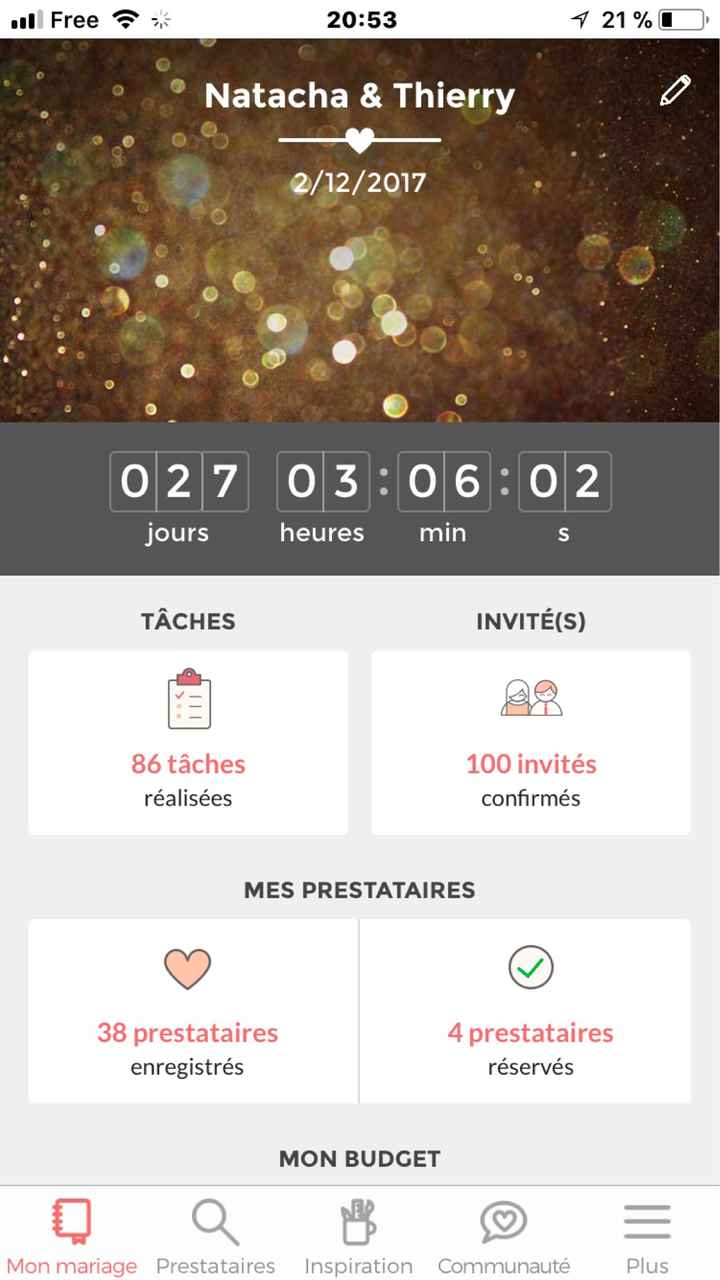This screenshot has width=720, height=1280.
Task: Open Communauté with the heart bubble icon
Action: (x=502, y=1220)
